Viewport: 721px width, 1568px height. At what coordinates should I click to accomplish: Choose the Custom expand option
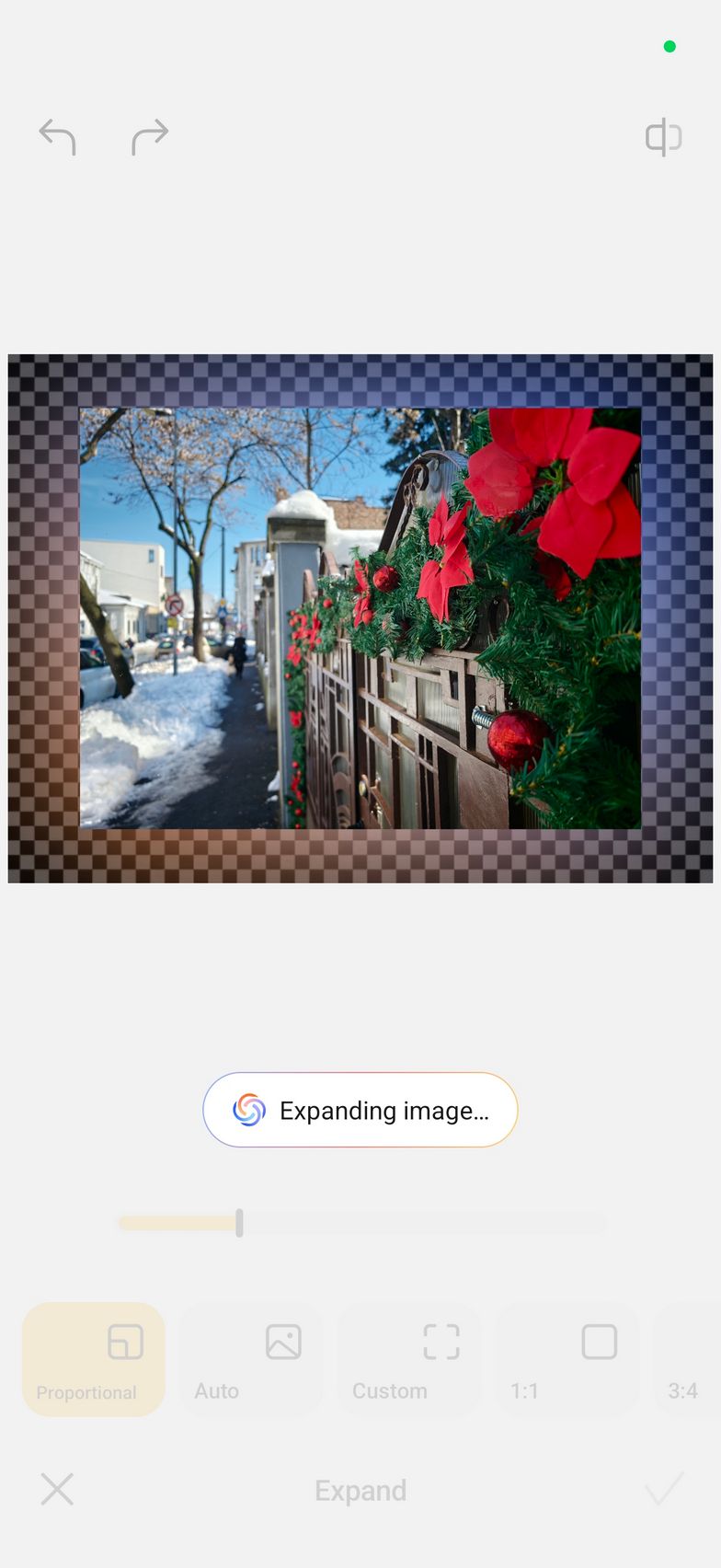coord(409,1359)
